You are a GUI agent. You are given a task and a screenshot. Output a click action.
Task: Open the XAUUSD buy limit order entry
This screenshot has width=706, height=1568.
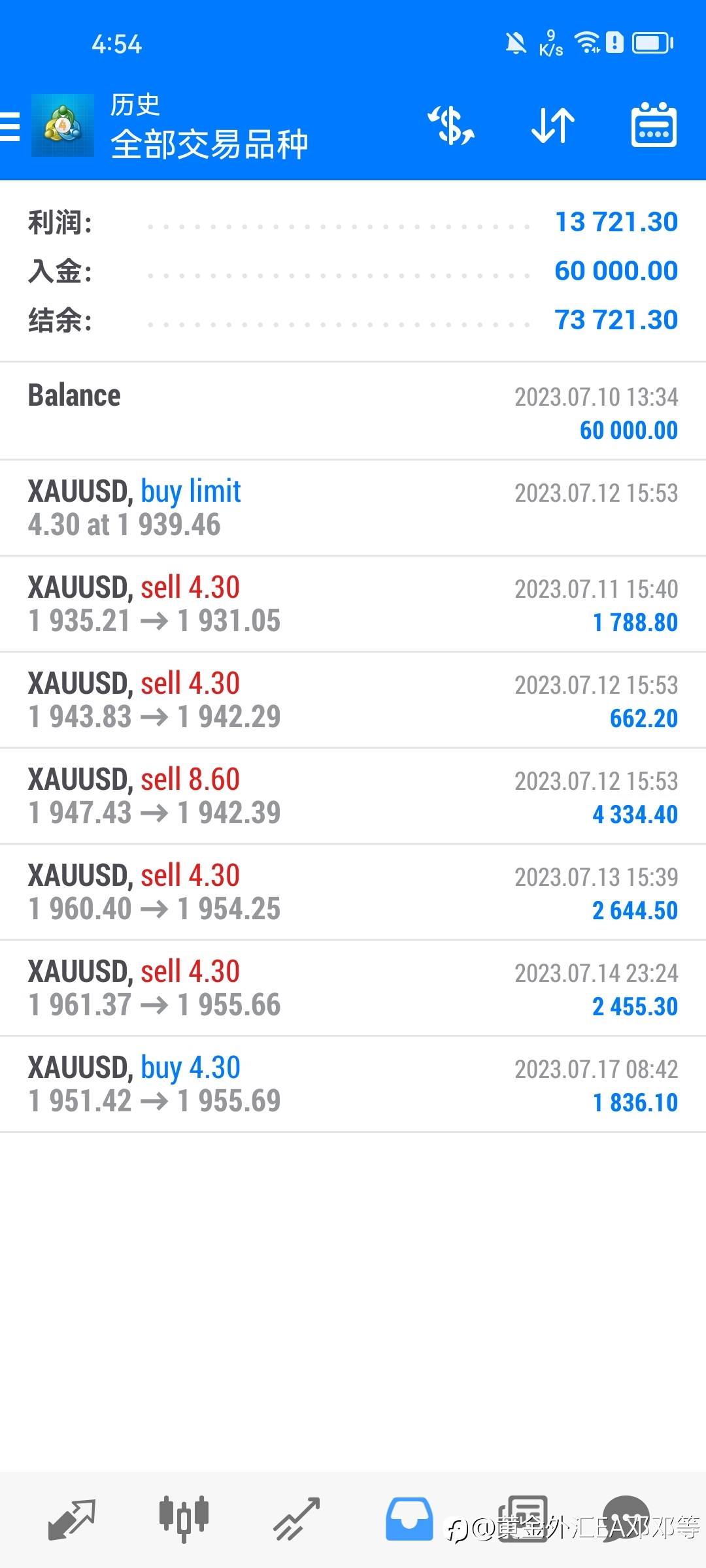click(x=353, y=508)
